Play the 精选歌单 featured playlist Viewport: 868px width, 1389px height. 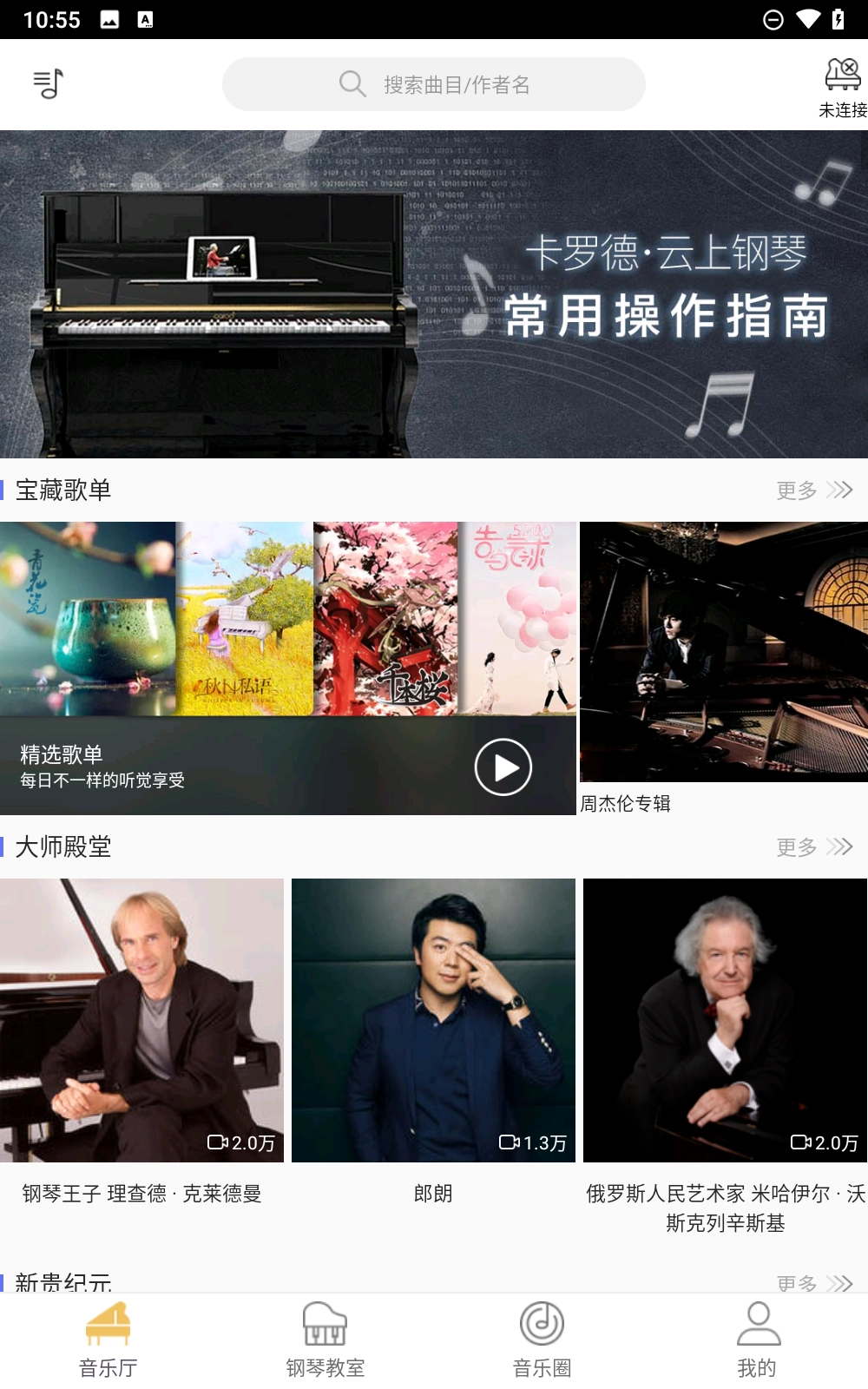[503, 767]
